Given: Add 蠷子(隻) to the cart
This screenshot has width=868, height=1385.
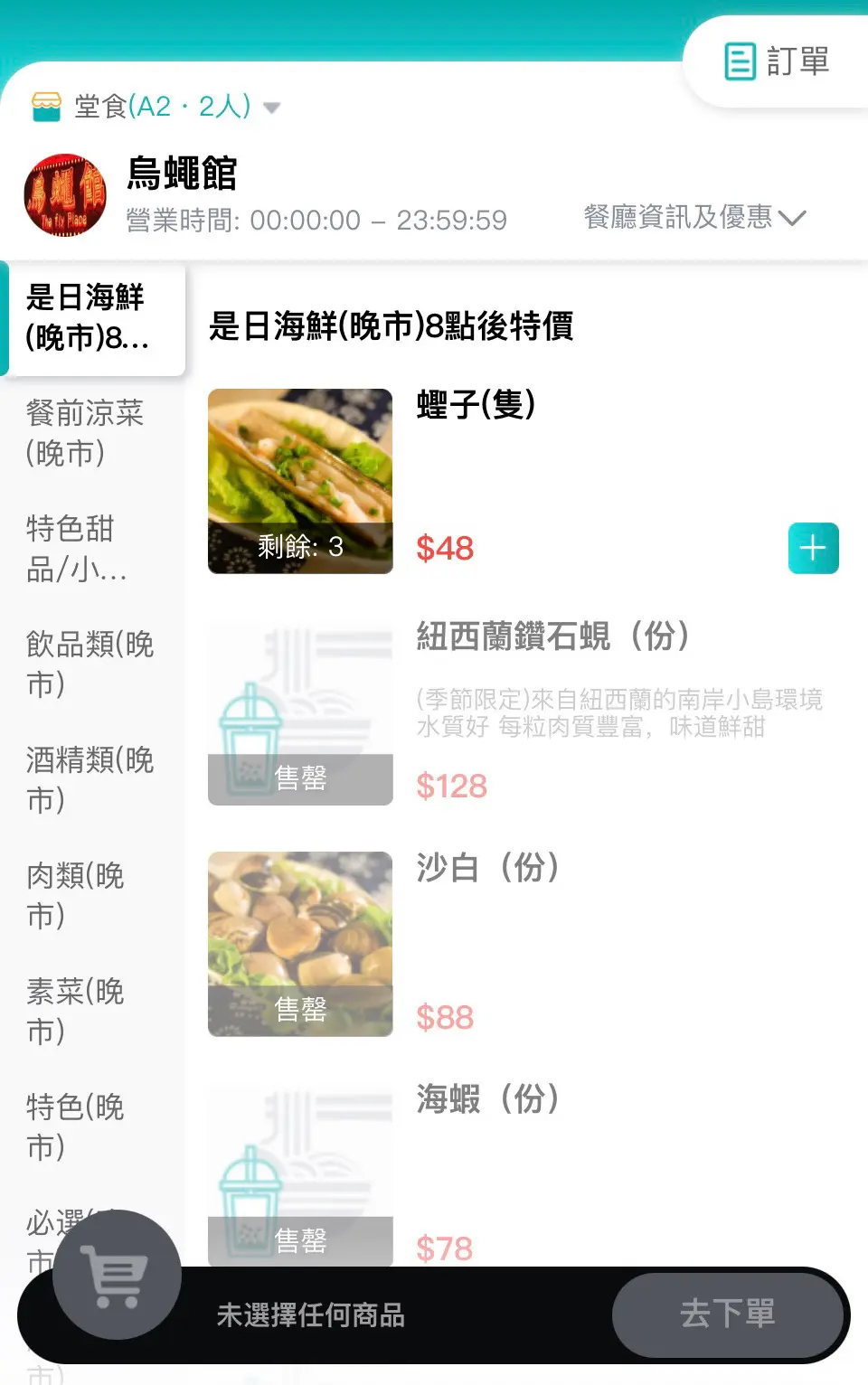Looking at the screenshot, I should (813, 548).
